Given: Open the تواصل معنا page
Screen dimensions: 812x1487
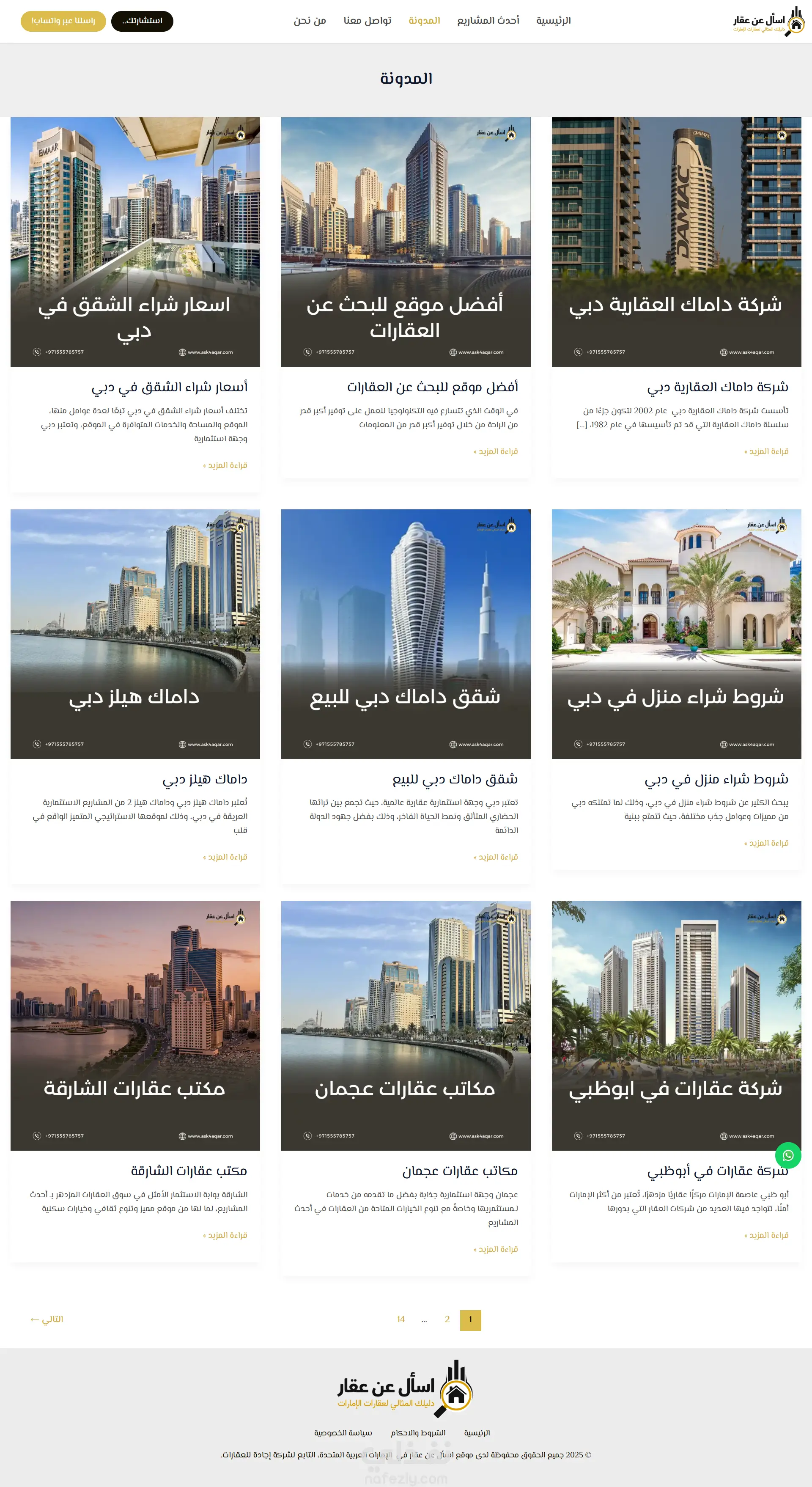Looking at the screenshot, I should [367, 21].
